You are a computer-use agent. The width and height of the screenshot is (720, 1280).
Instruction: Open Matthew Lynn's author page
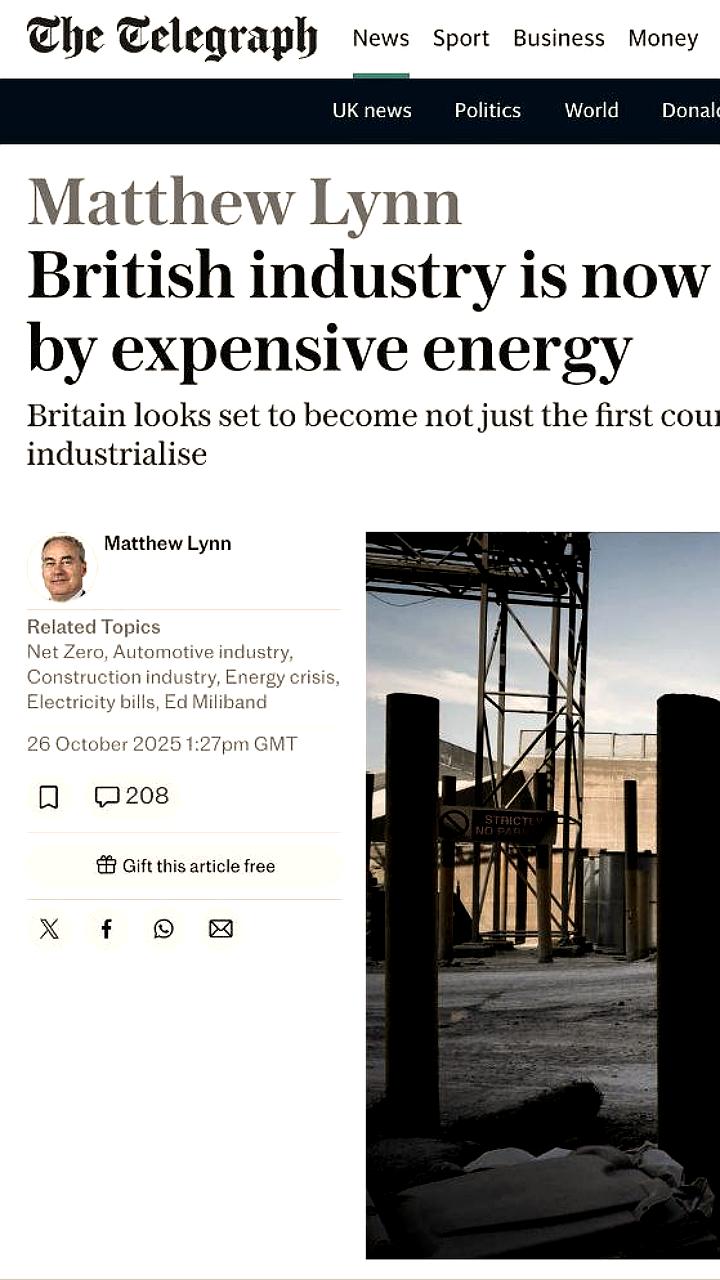(x=167, y=543)
